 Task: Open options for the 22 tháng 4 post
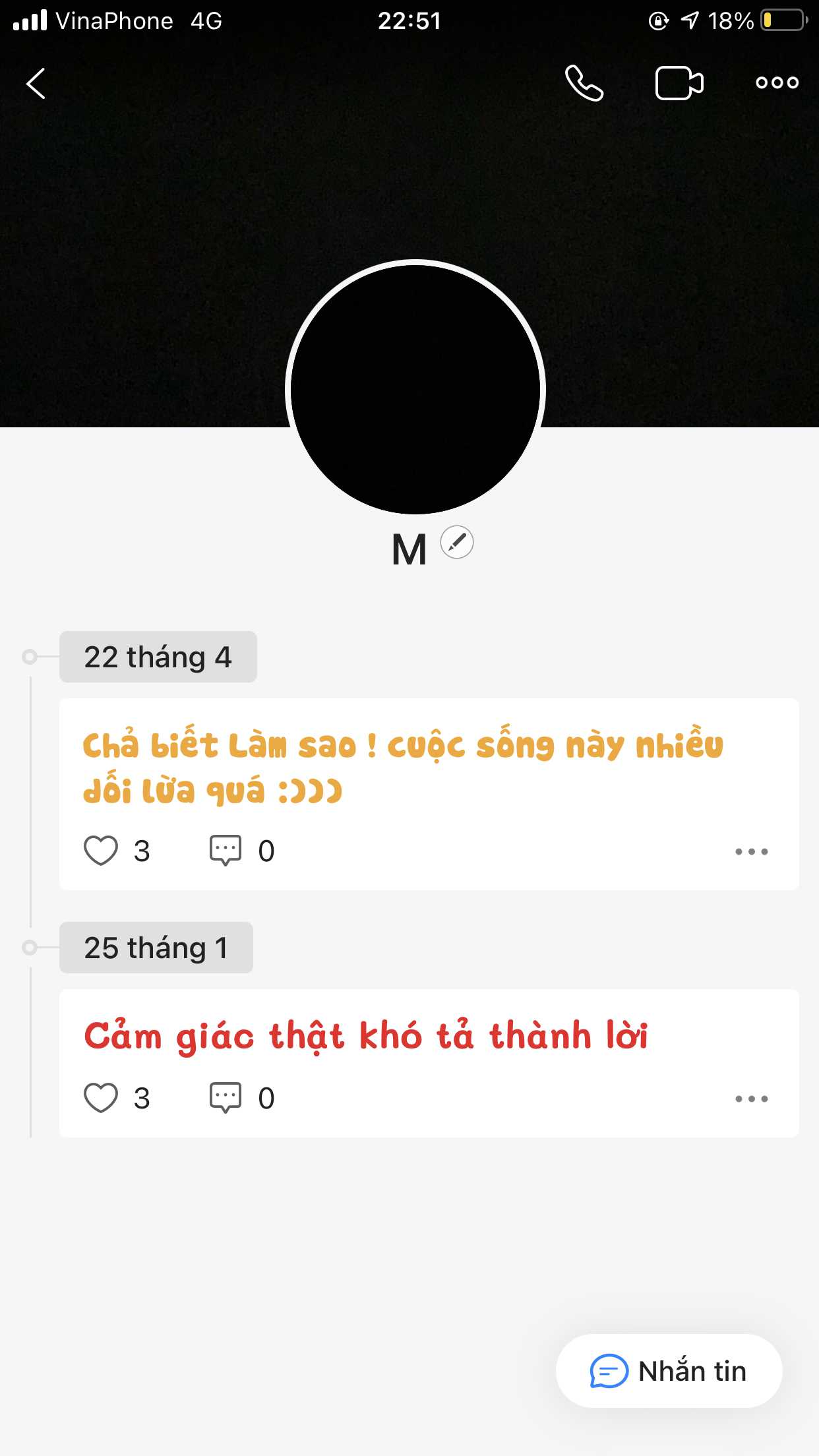click(751, 851)
